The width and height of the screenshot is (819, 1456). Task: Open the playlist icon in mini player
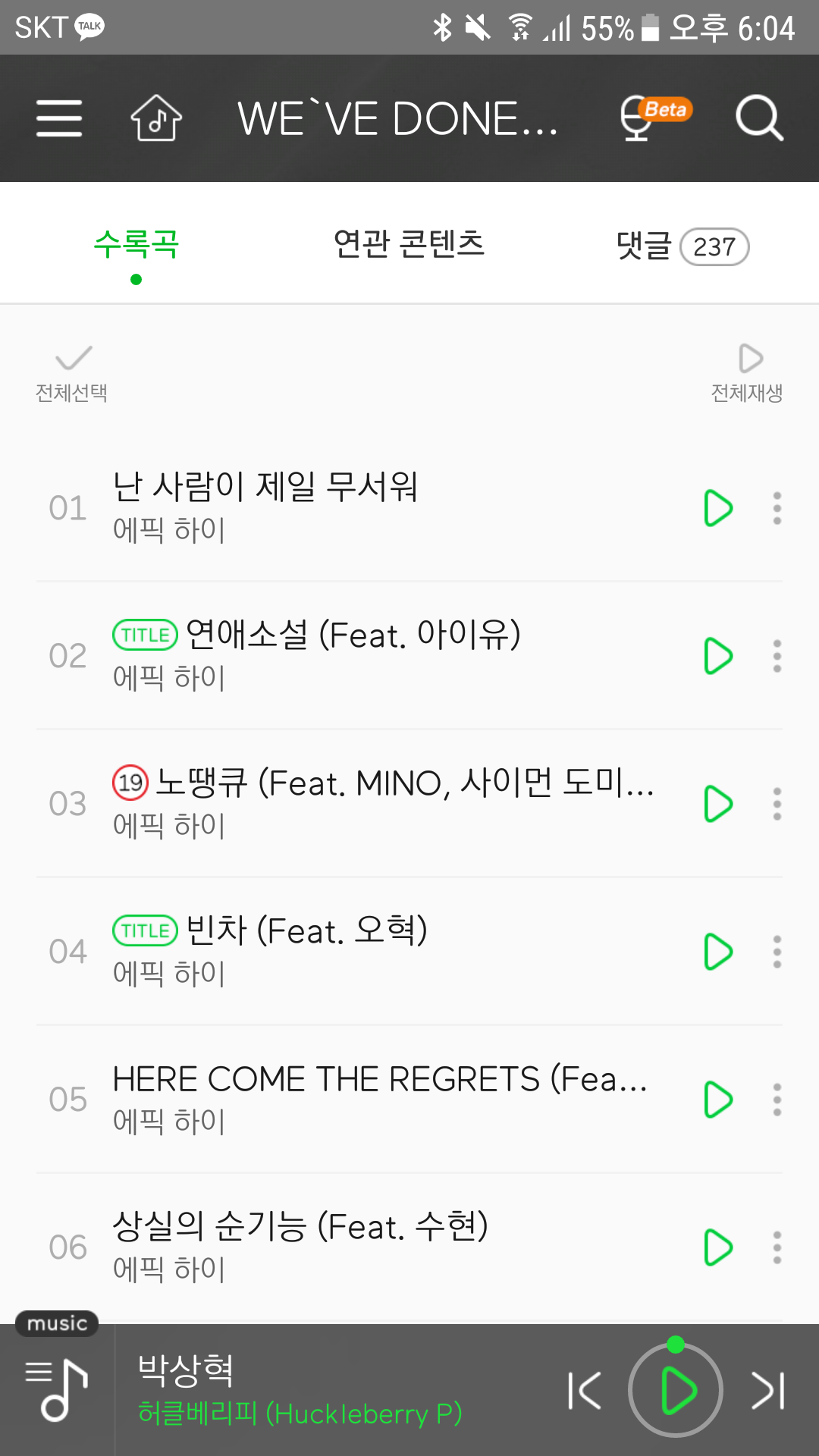(57, 1389)
